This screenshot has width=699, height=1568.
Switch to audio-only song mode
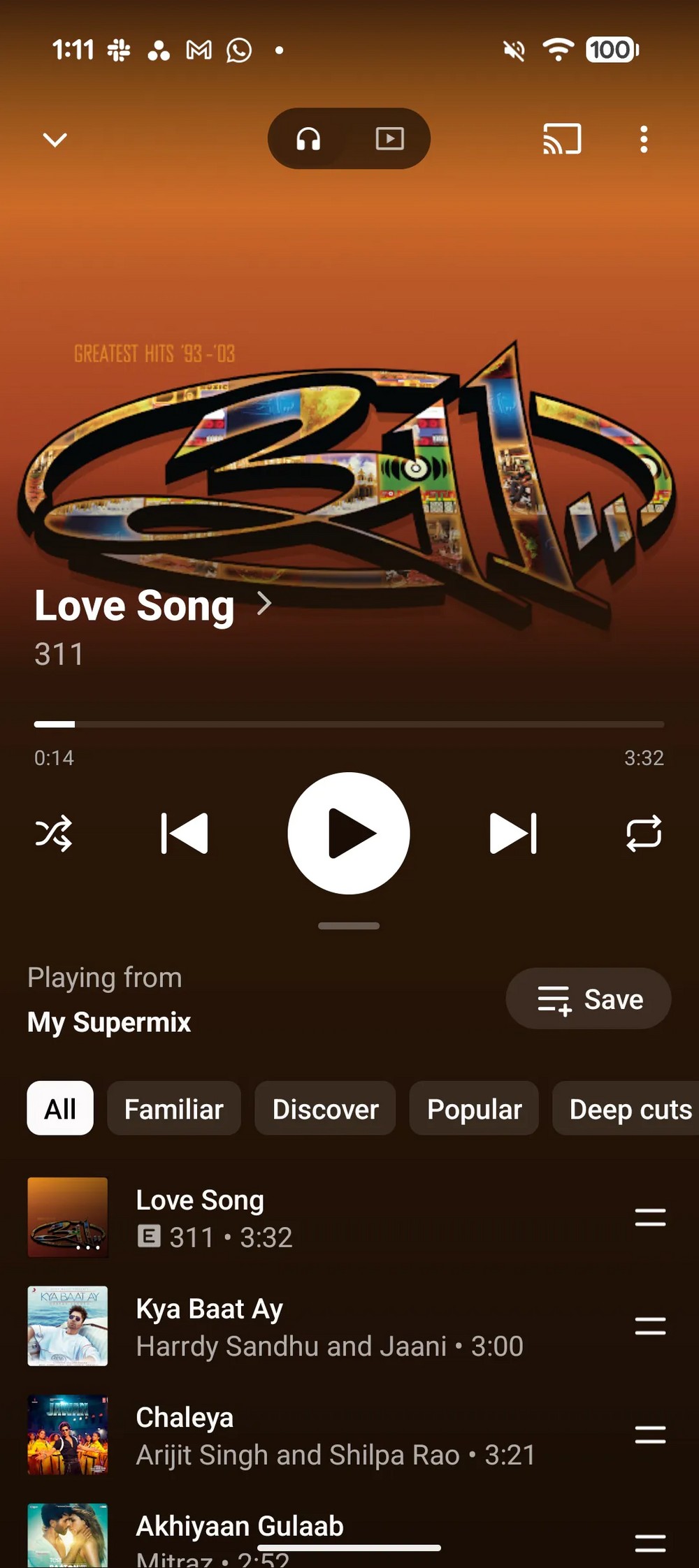pyautogui.click(x=308, y=138)
